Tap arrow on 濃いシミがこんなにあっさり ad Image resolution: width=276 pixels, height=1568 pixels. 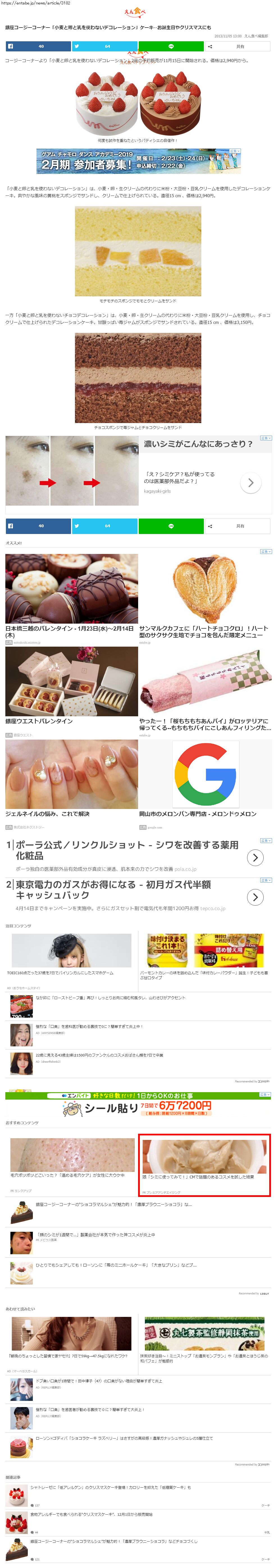(x=250, y=483)
